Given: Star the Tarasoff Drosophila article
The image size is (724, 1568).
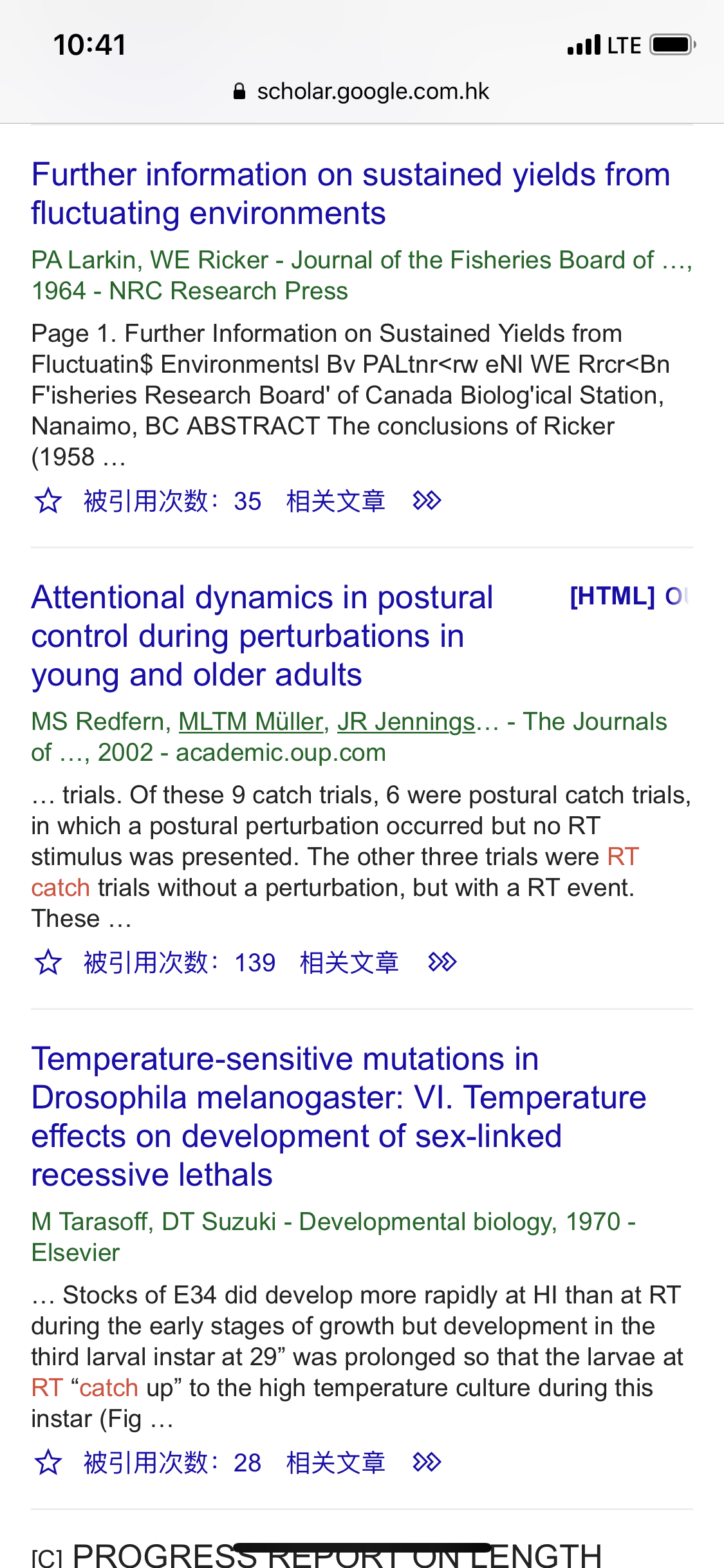Looking at the screenshot, I should (x=48, y=1462).
